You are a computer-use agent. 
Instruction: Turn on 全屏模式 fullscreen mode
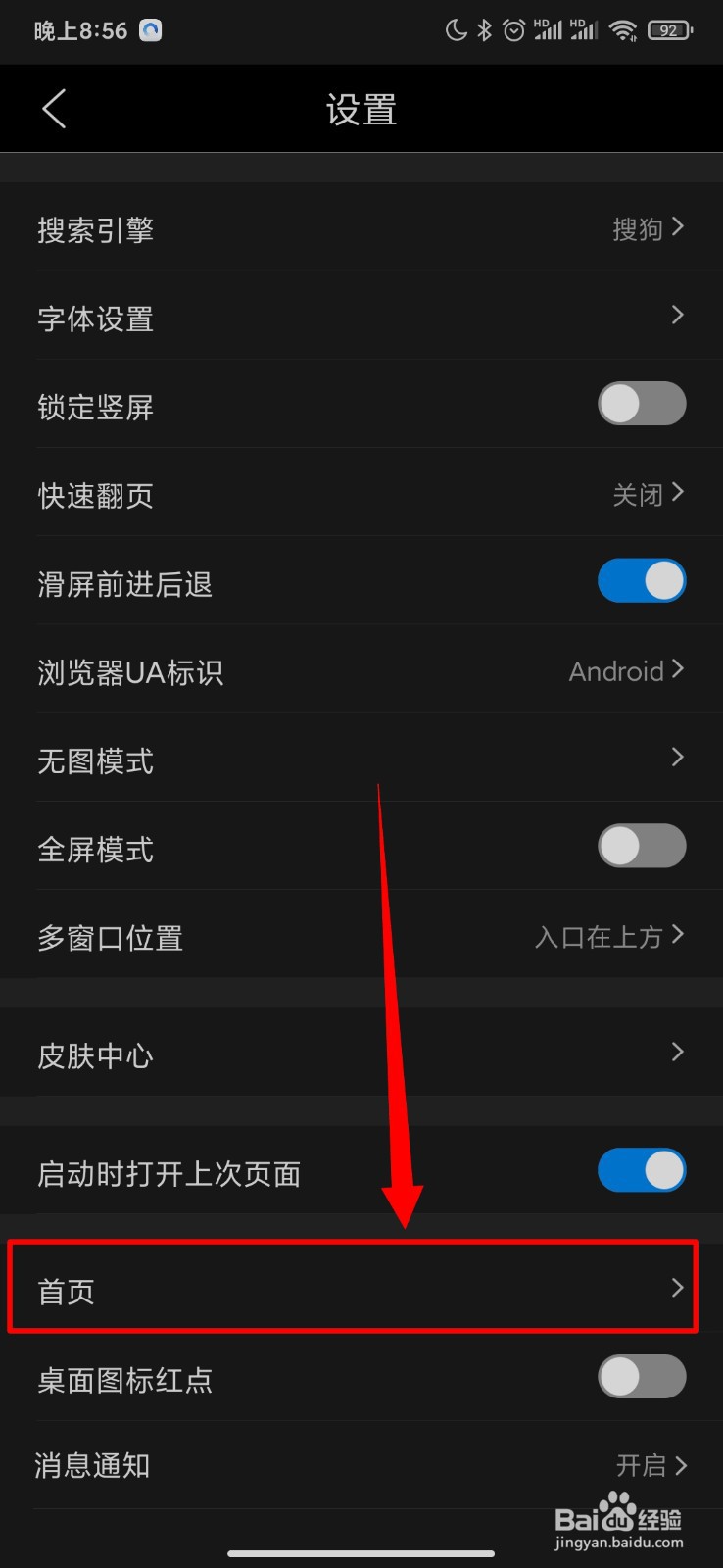click(642, 846)
